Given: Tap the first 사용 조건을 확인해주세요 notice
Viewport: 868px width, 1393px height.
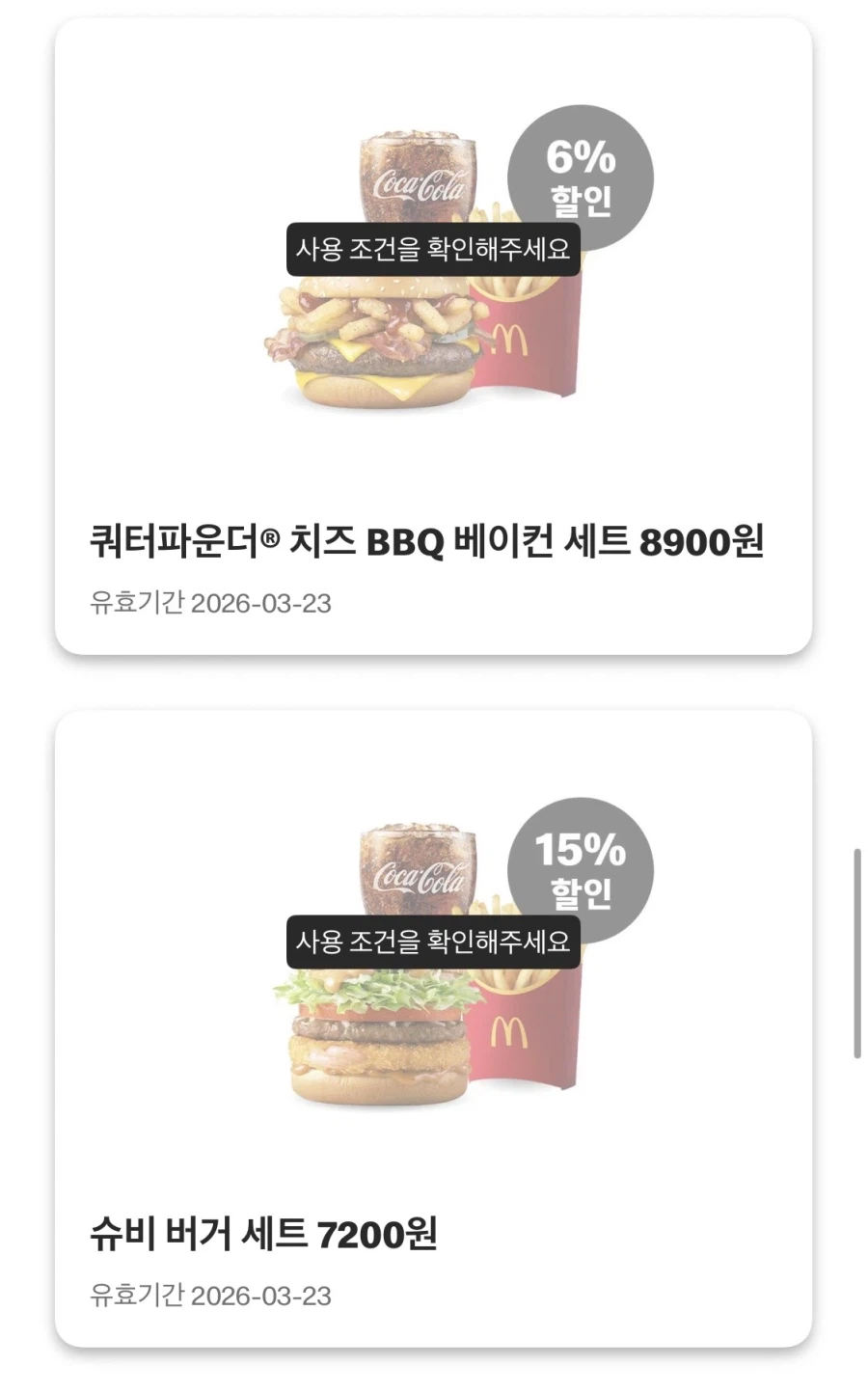Looking at the screenshot, I should 432,249.
